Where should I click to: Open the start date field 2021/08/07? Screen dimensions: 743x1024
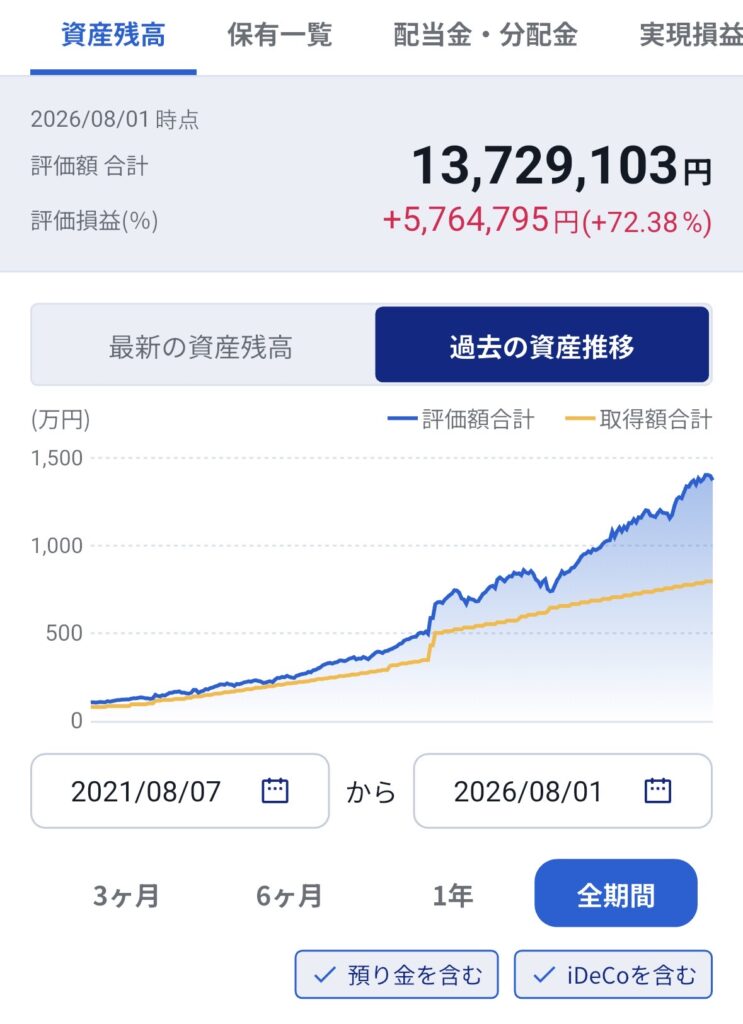click(180, 791)
